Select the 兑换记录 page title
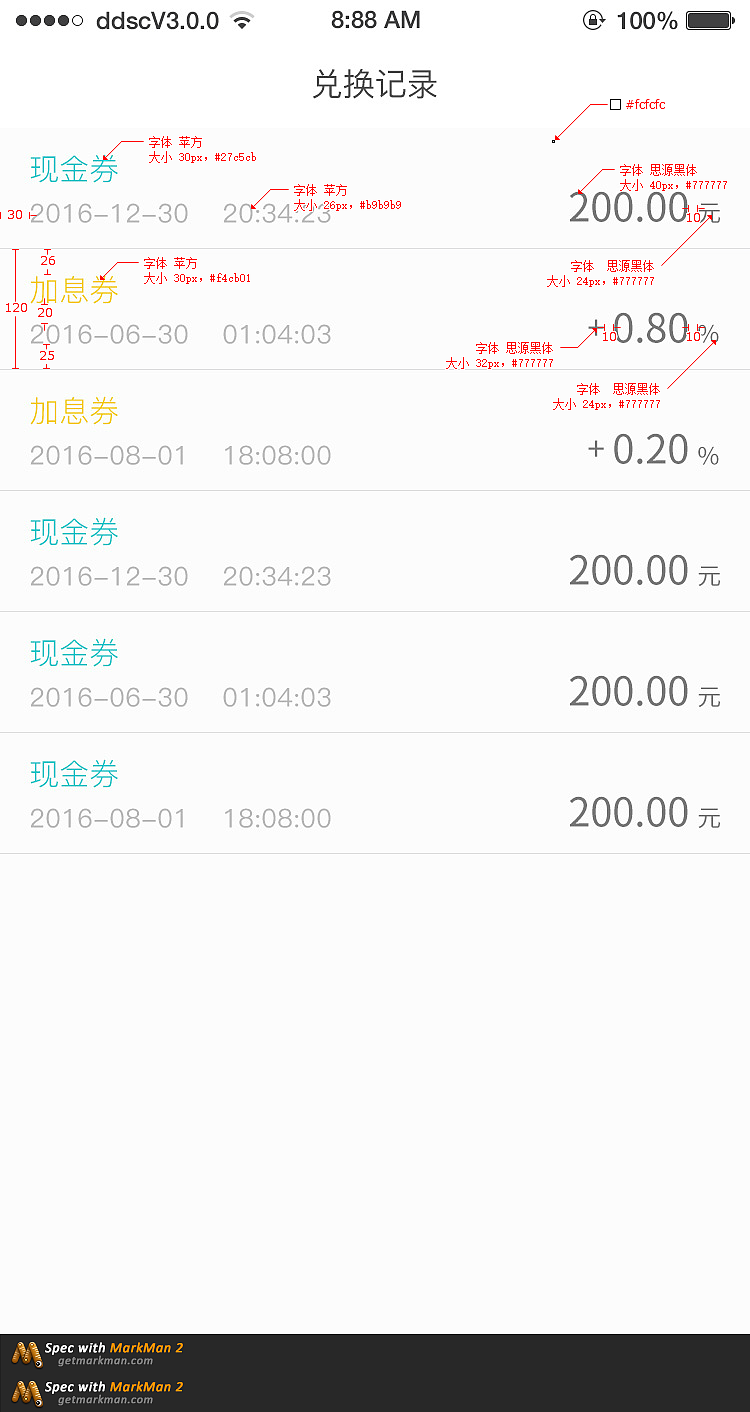The image size is (750, 1412). click(x=375, y=85)
